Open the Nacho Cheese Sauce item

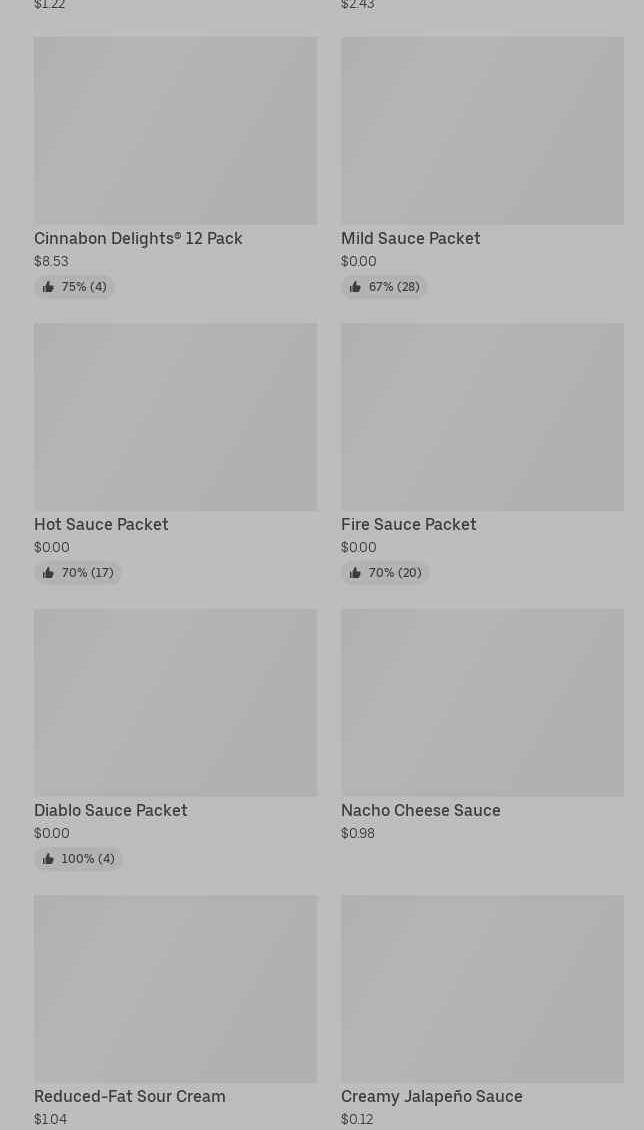pos(482,726)
